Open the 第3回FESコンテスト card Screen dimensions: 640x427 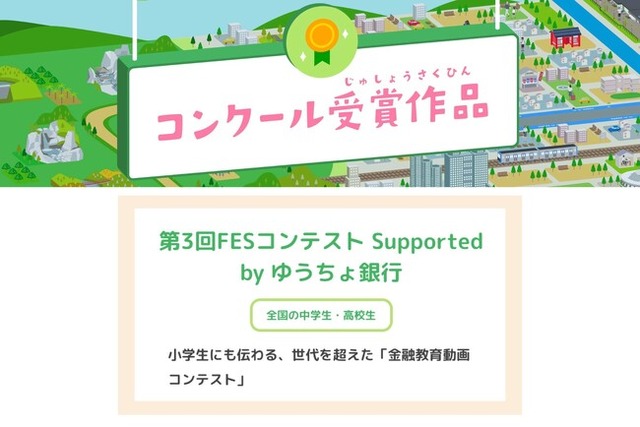[320, 257]
